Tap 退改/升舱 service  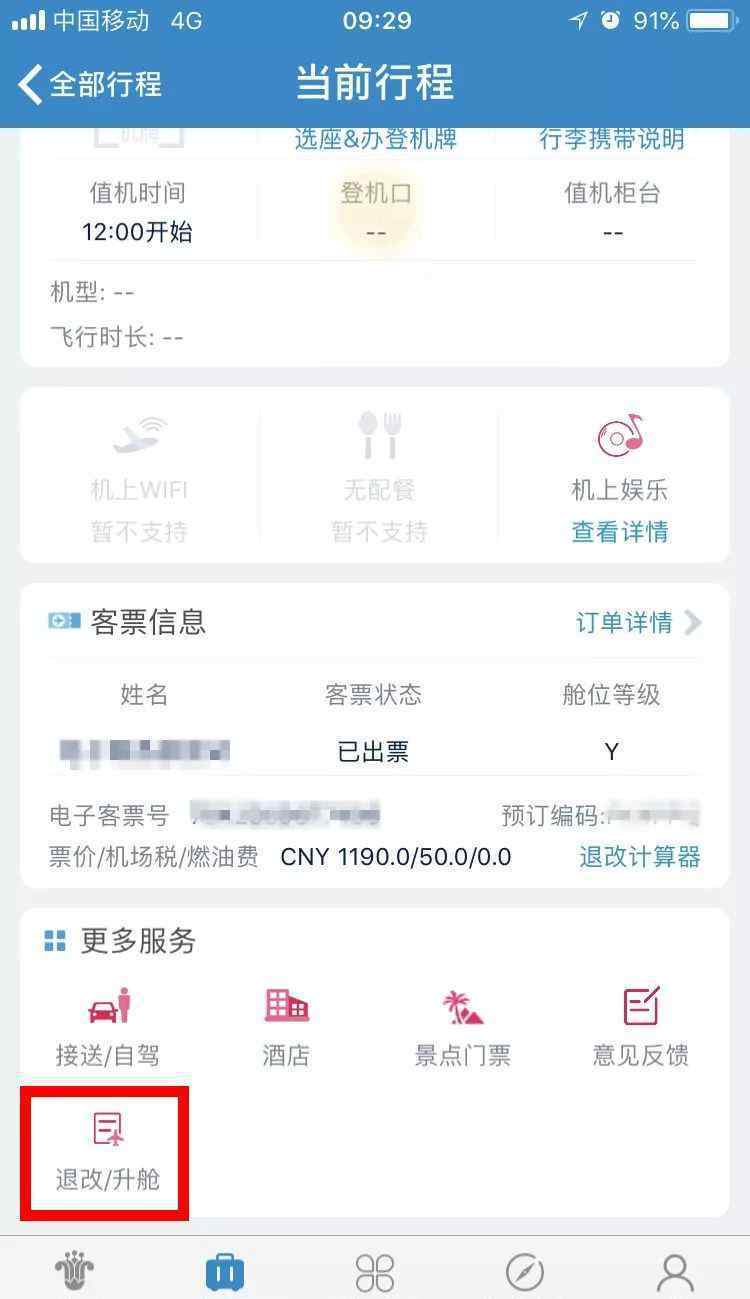(108, 1152)
